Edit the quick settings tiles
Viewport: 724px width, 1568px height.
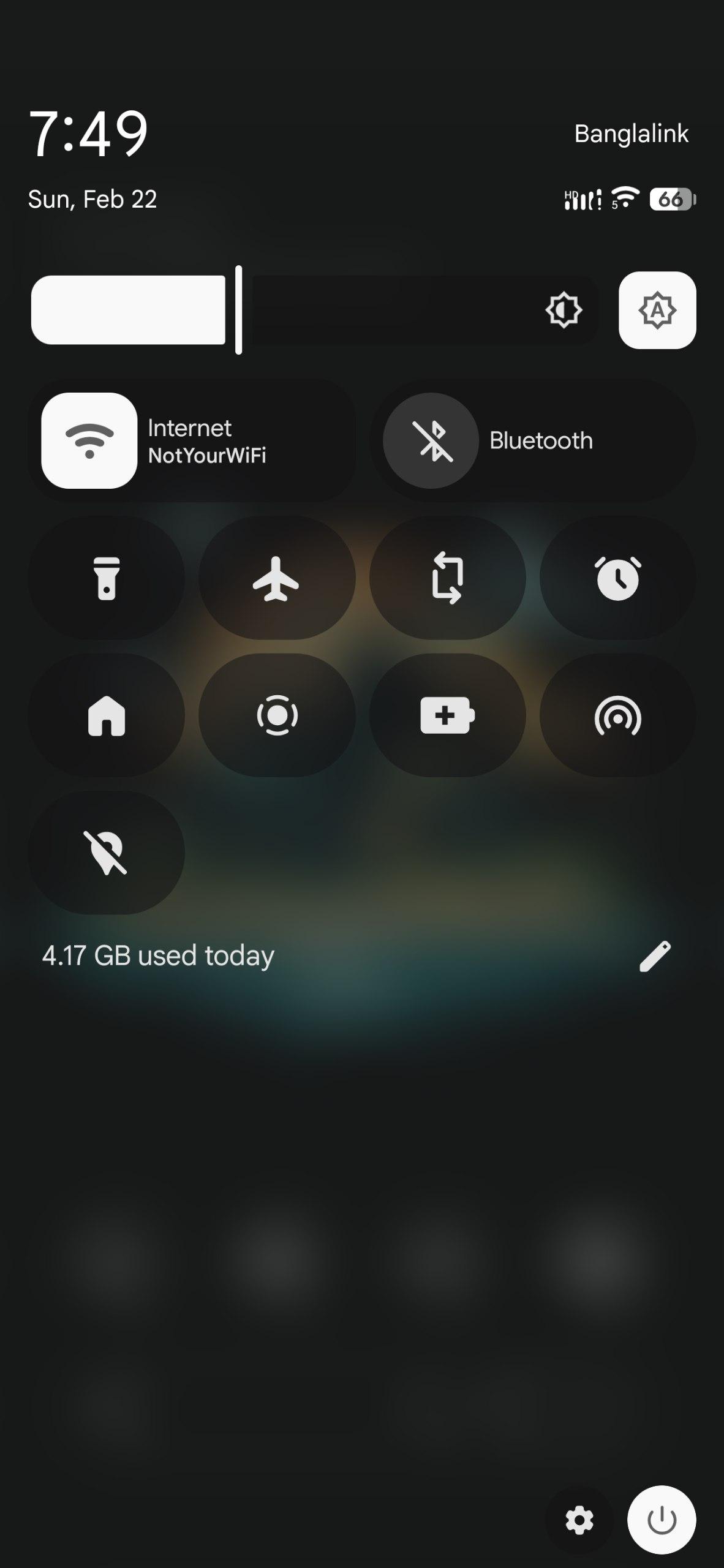click(x=655, y=956)
